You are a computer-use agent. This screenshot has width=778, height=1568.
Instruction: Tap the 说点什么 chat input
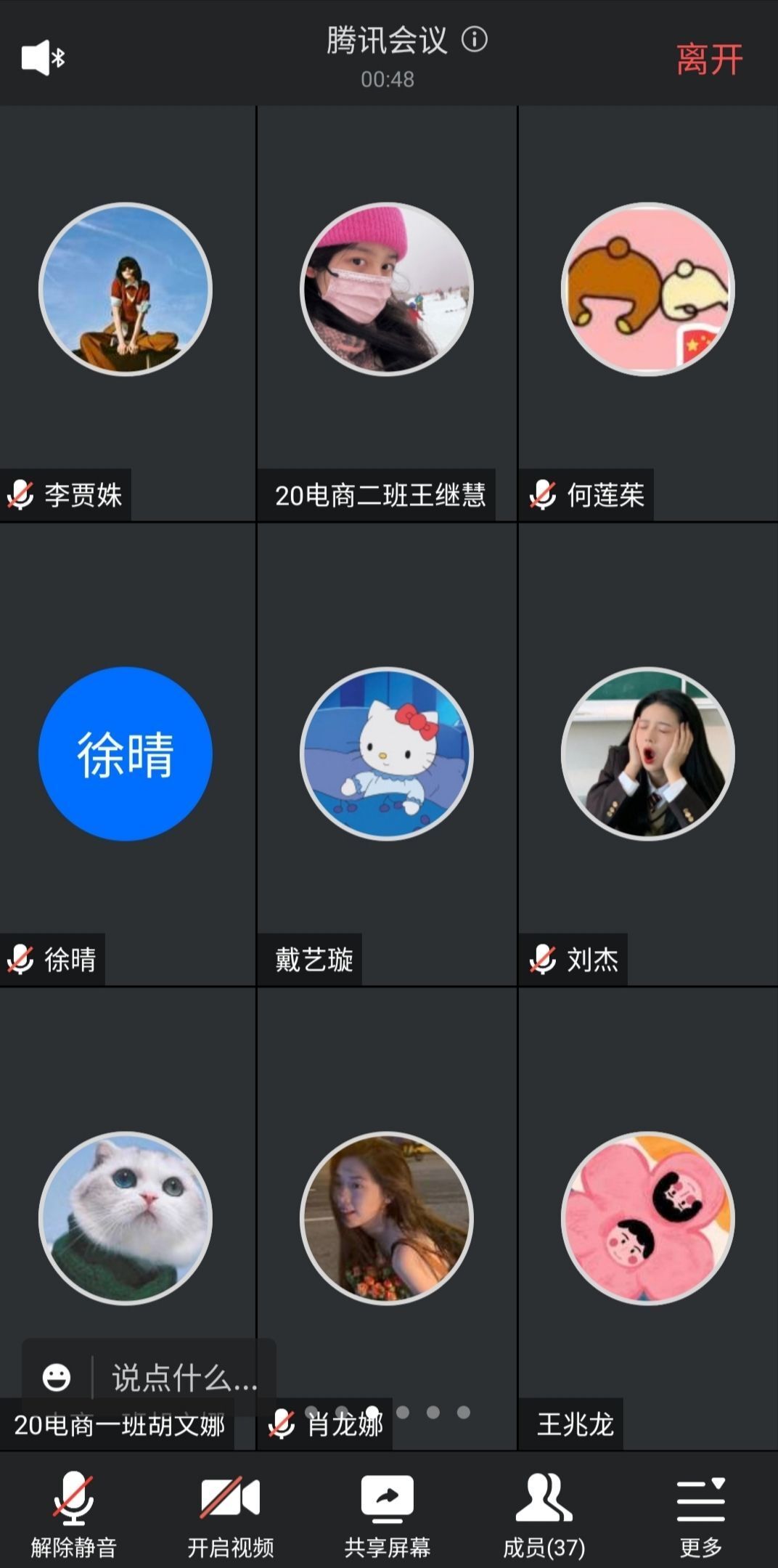(184, 1378)
